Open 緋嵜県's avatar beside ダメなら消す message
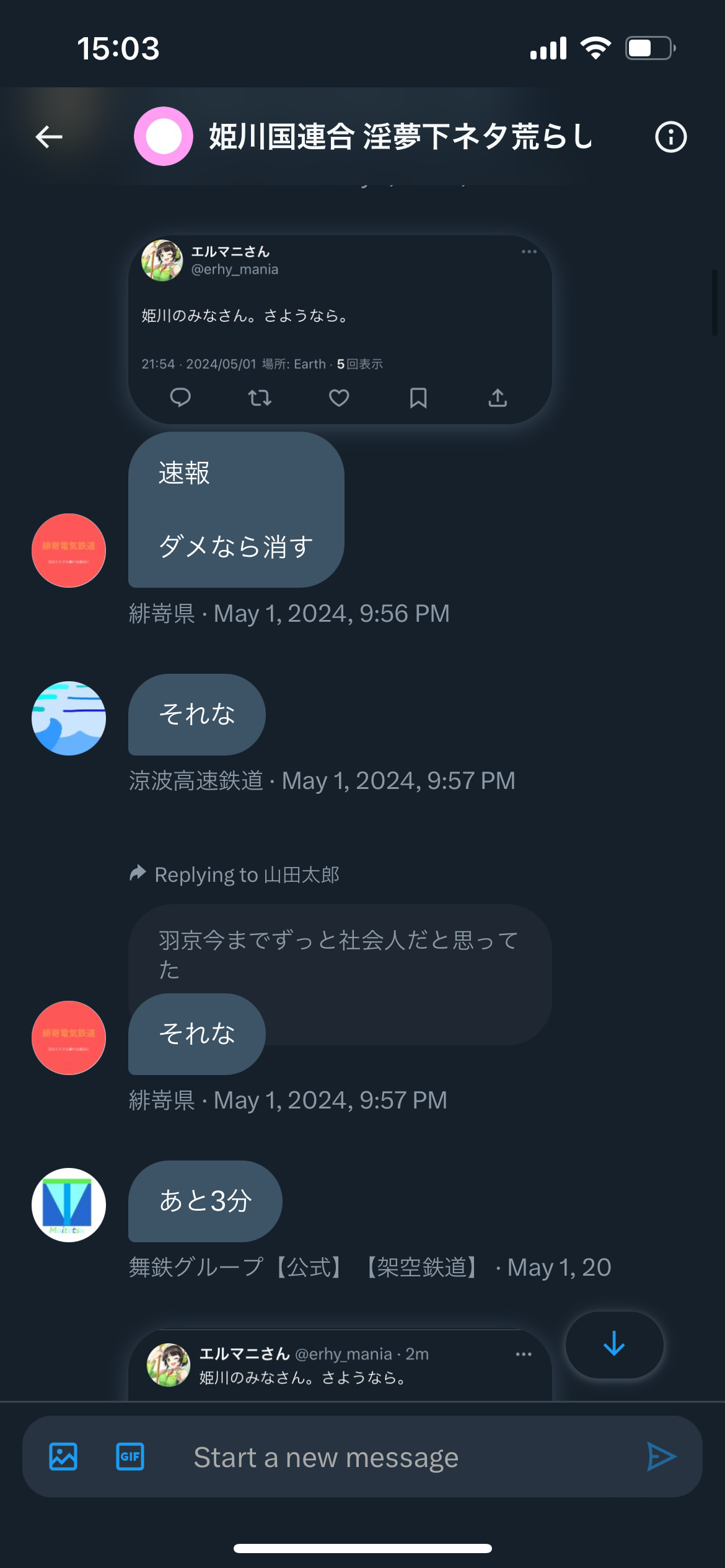The image size is (725, 1568). point(69,551)
